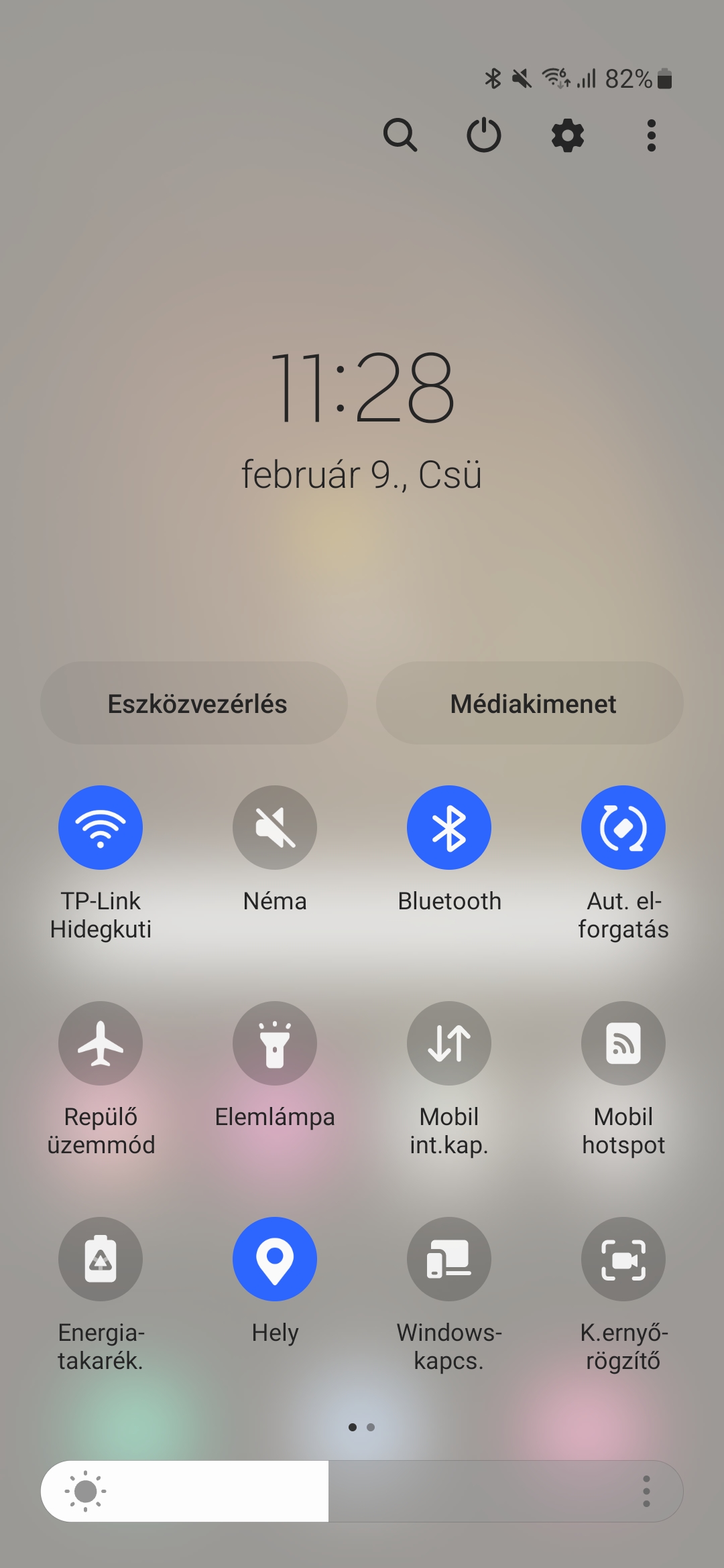Open settings via the gear icon
Screen dimensions: 724x1568
click(x=568, y=135)
